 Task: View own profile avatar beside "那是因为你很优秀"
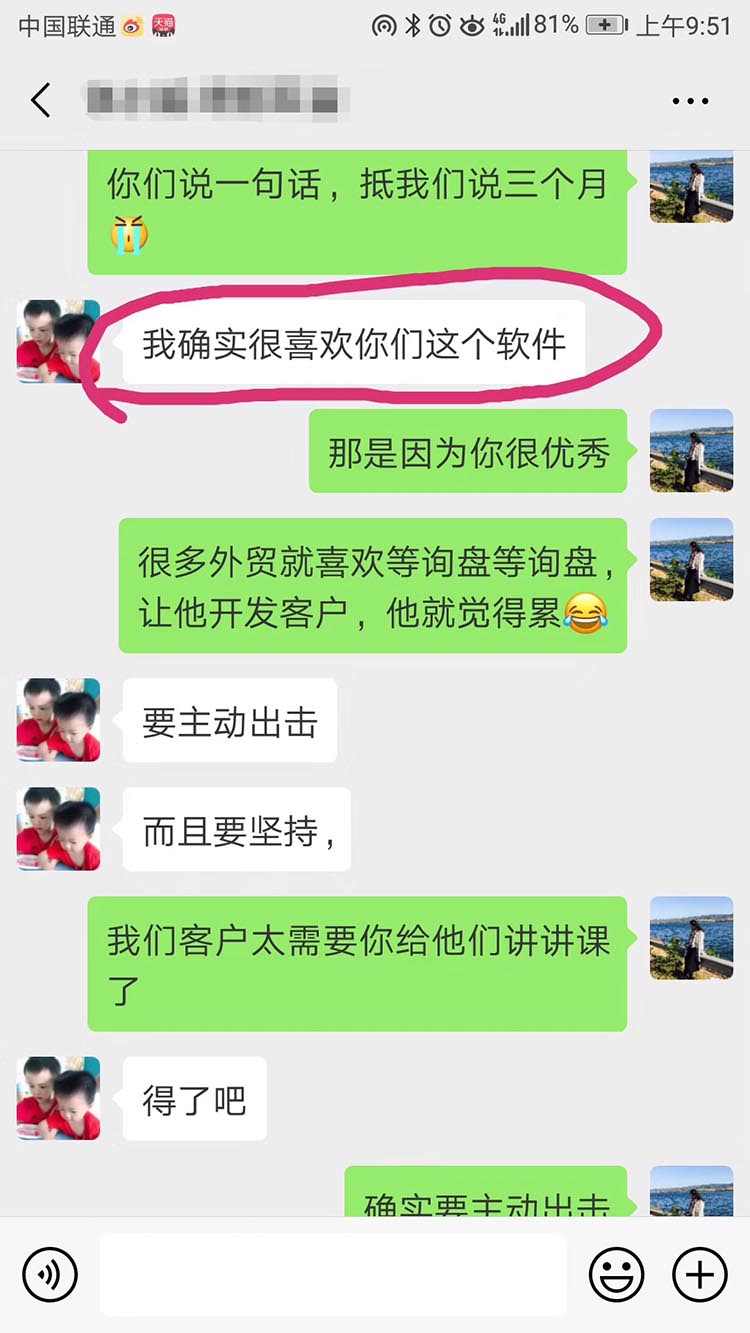pyautogui.click(x=691, y=450)
